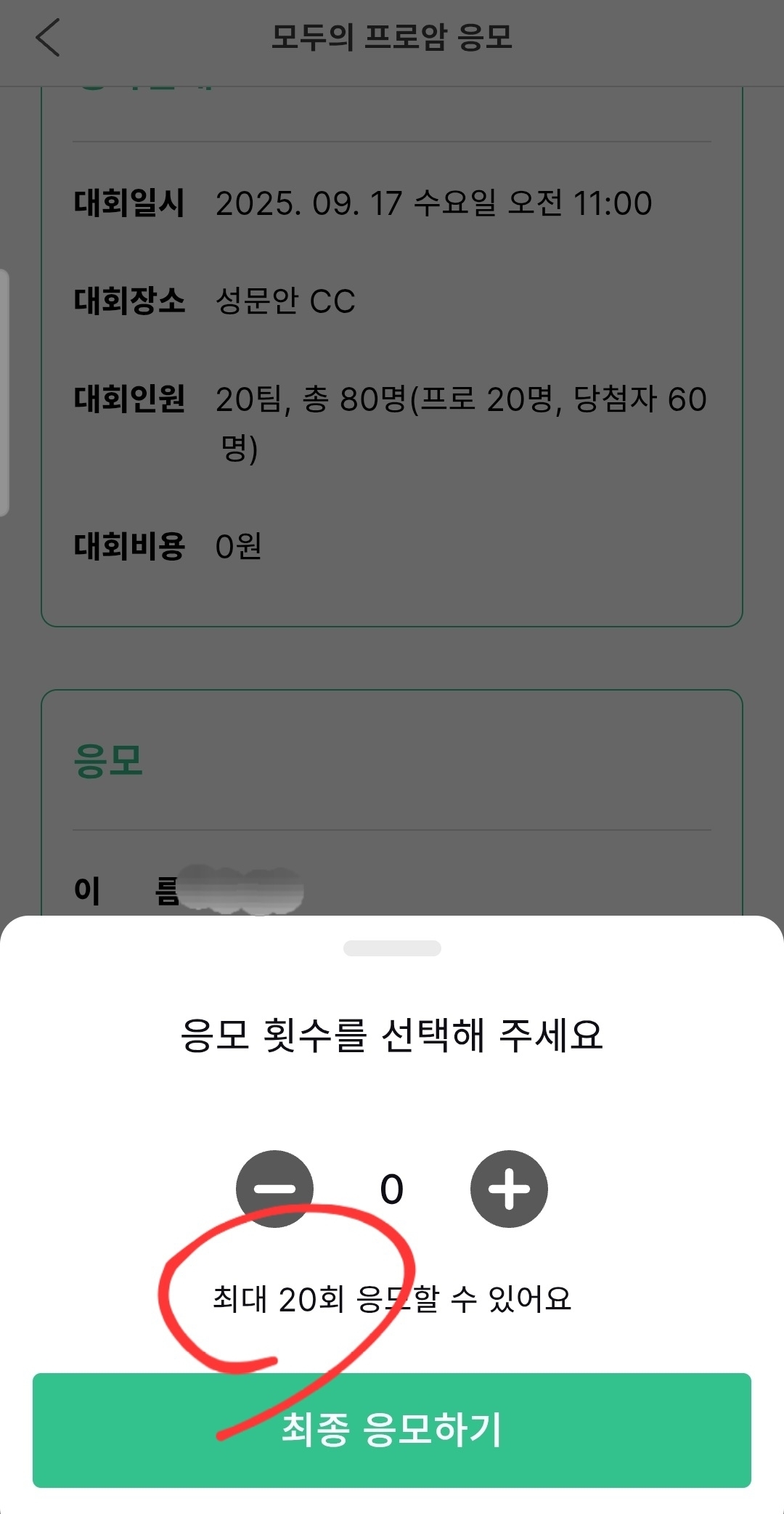Viewport: 784px width, 1514px height.
Task: Go back using the header arrow
Action: tap(48, 38)
